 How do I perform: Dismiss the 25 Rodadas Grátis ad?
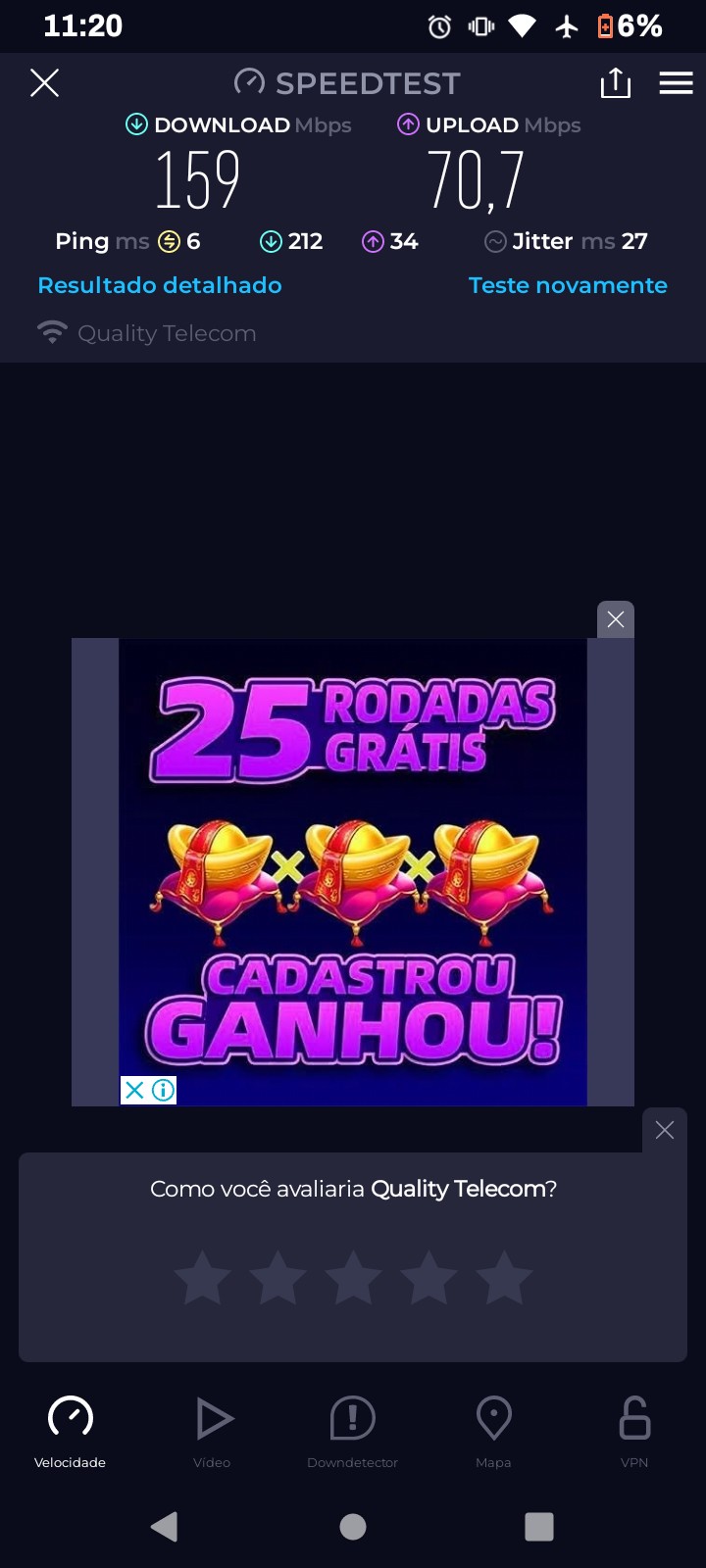(616, 619)
